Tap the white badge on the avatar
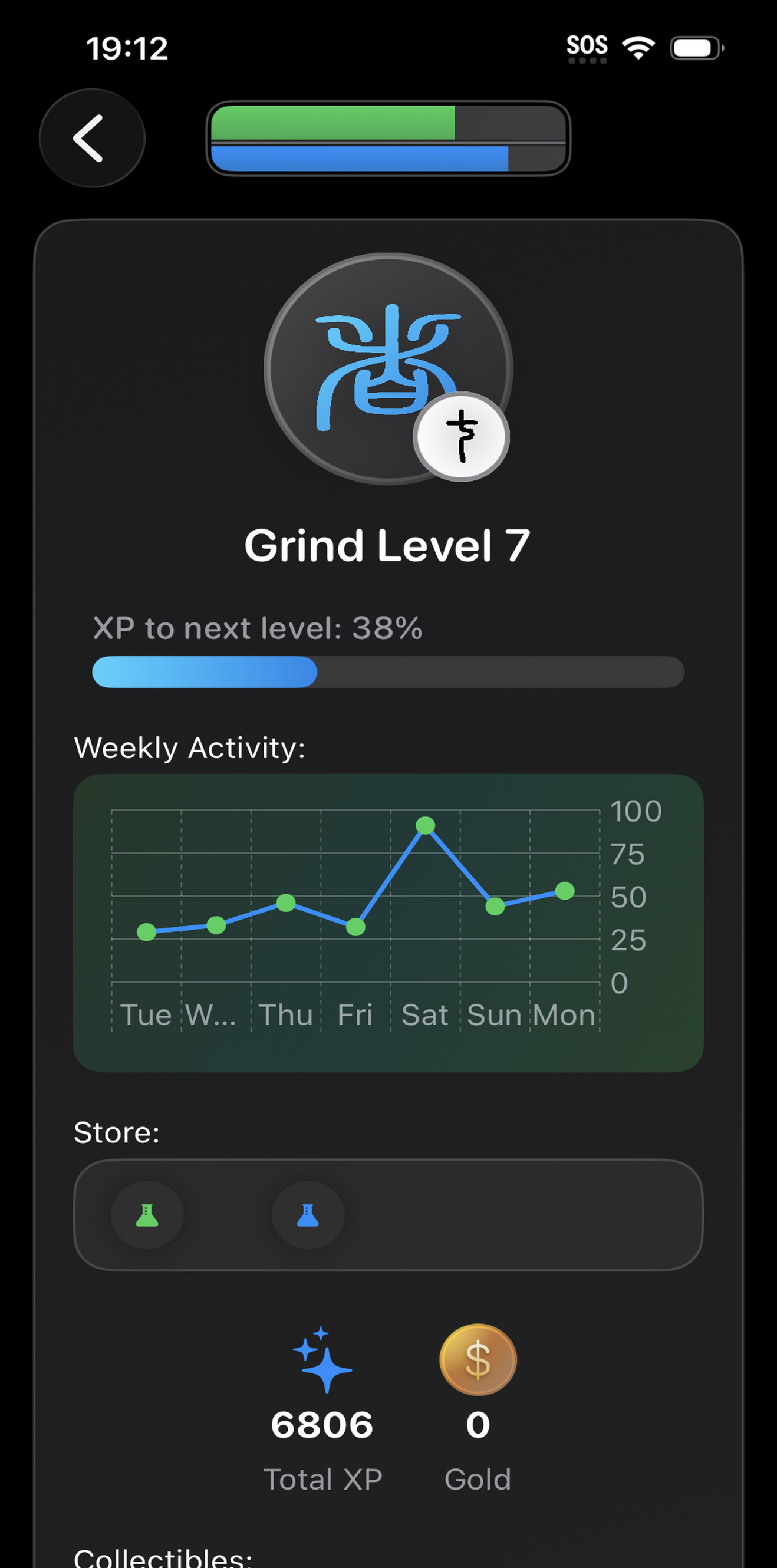This screenshot has height=1568, width=777. point(461,436)
